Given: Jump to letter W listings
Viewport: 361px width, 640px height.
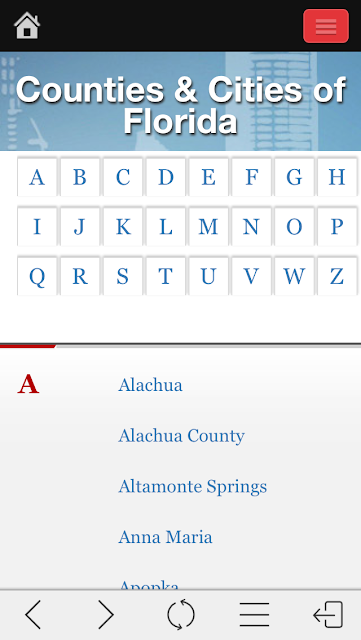Looking at the screenshot, I should pos(294,276).
